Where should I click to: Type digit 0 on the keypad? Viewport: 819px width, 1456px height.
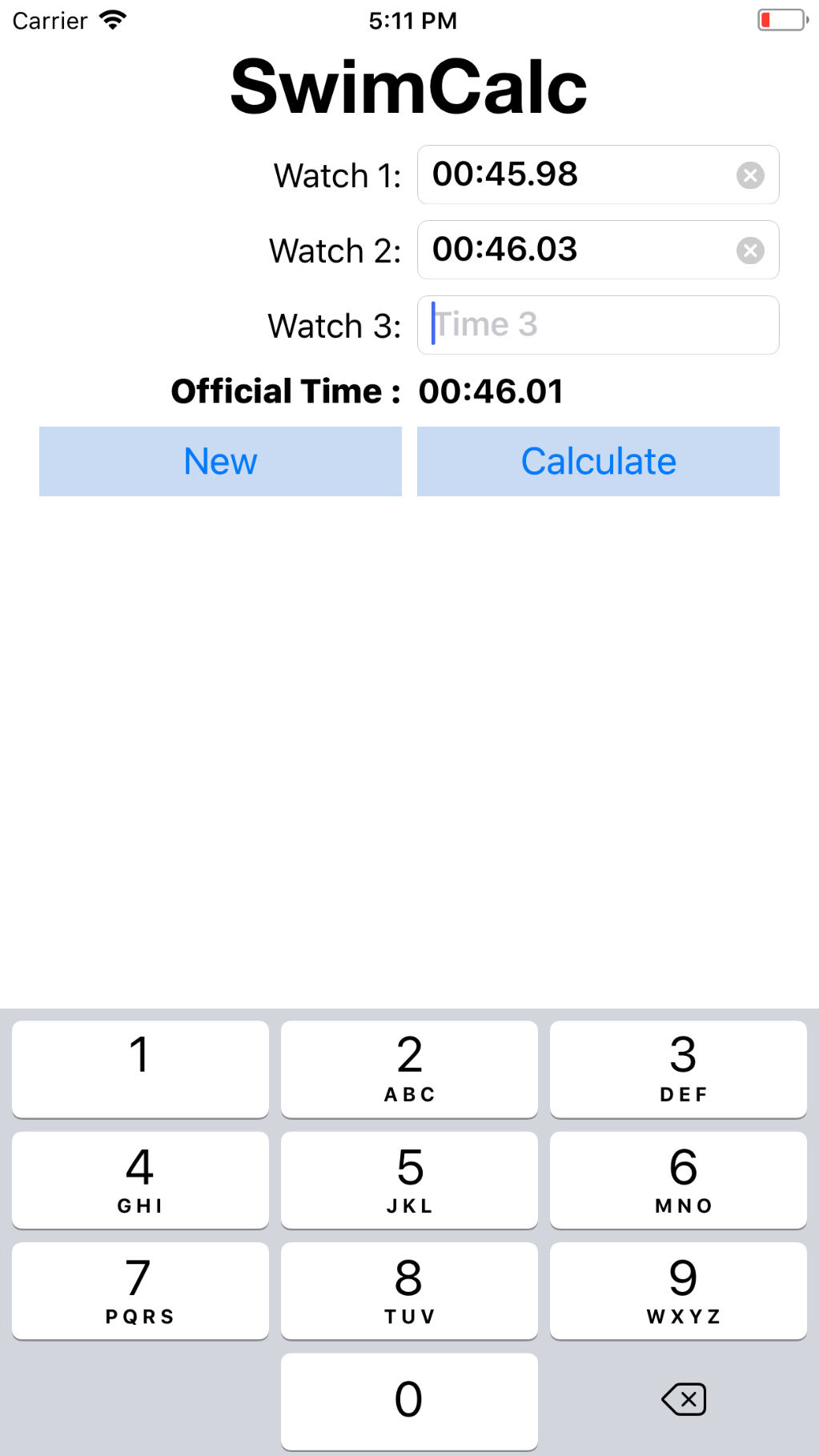pyautogui.click(x=409, y=1402)
